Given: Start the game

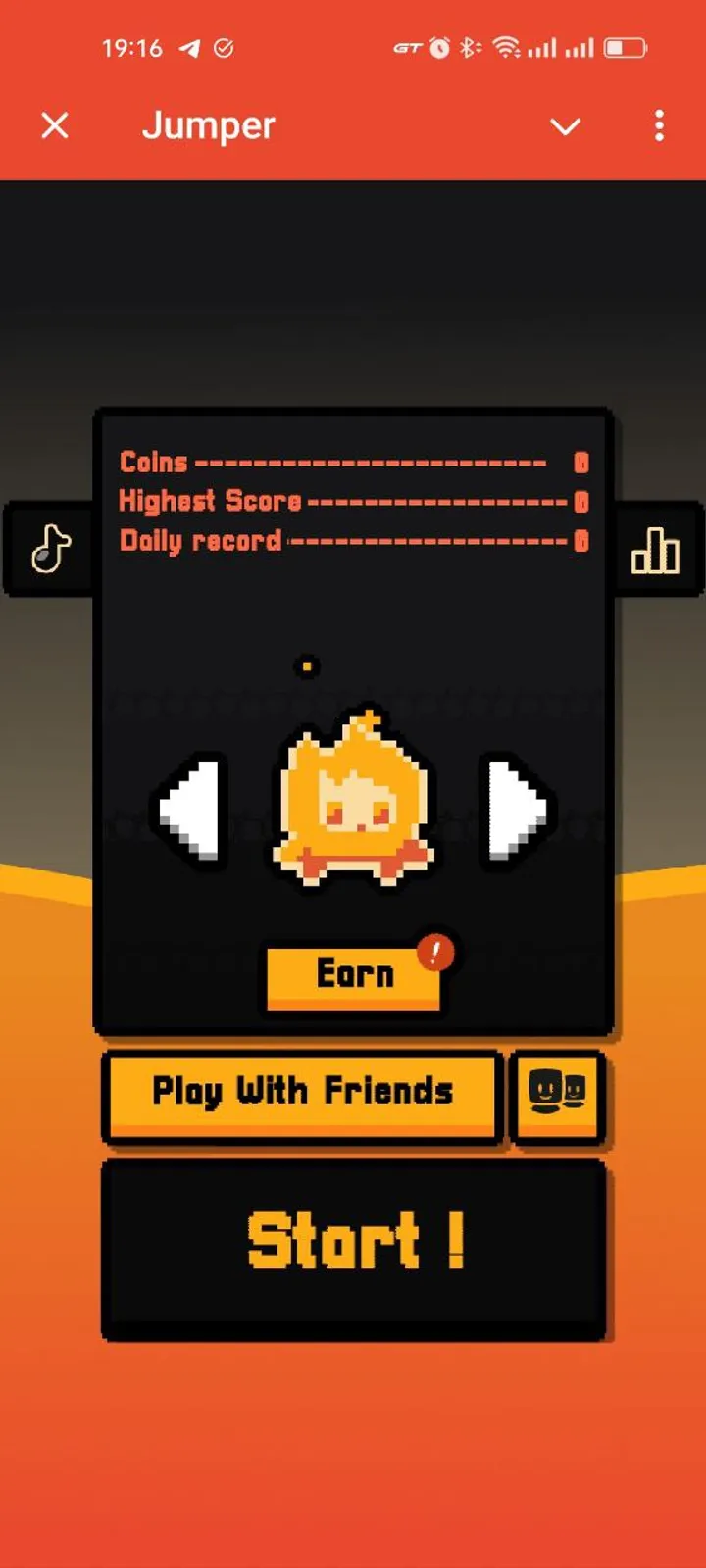Looking at the screenshot, I should 354,1245.
